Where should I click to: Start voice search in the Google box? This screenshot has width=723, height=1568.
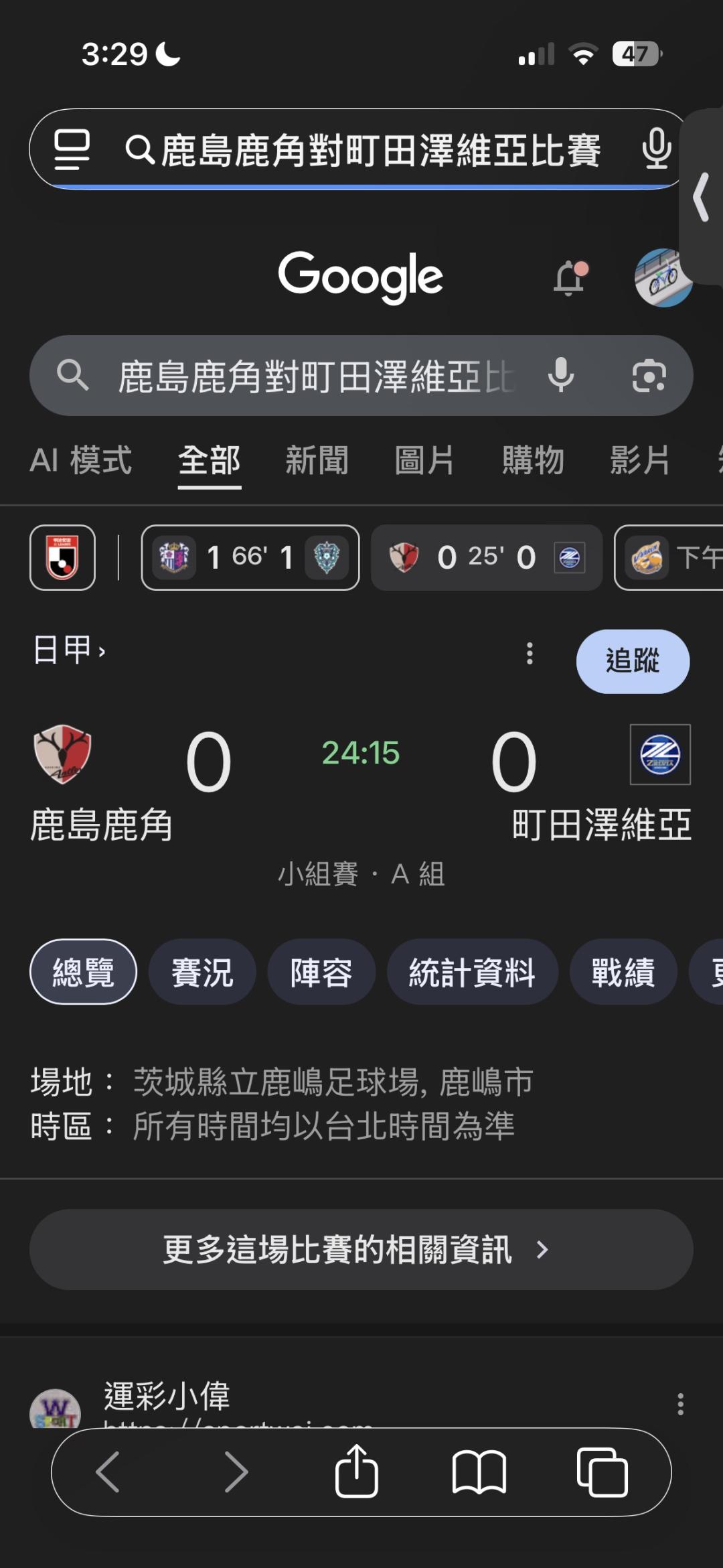561,375
